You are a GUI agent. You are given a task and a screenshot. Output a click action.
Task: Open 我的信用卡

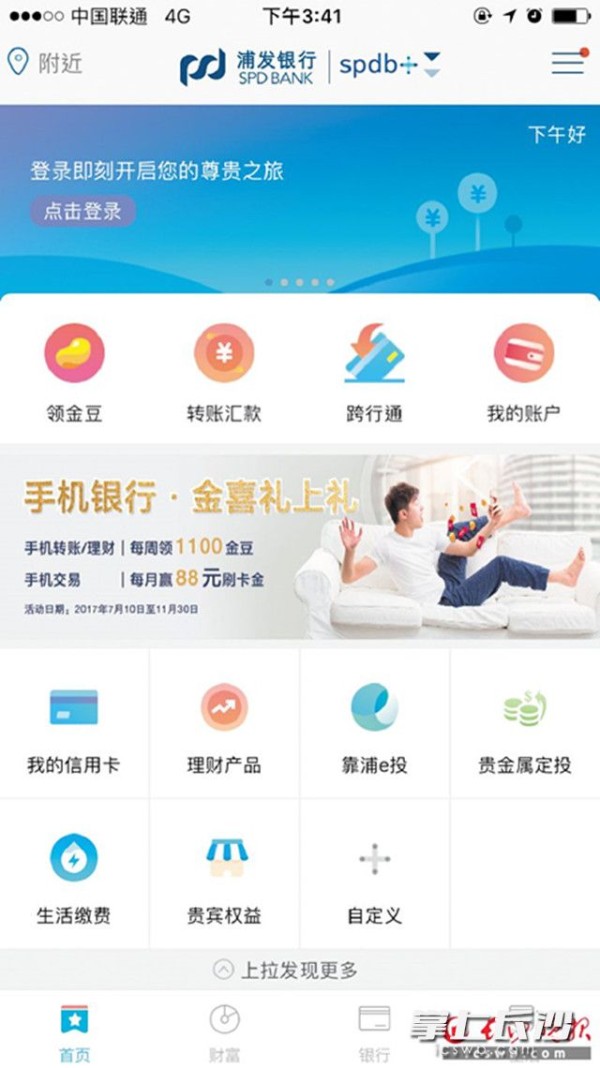point(74,724)
